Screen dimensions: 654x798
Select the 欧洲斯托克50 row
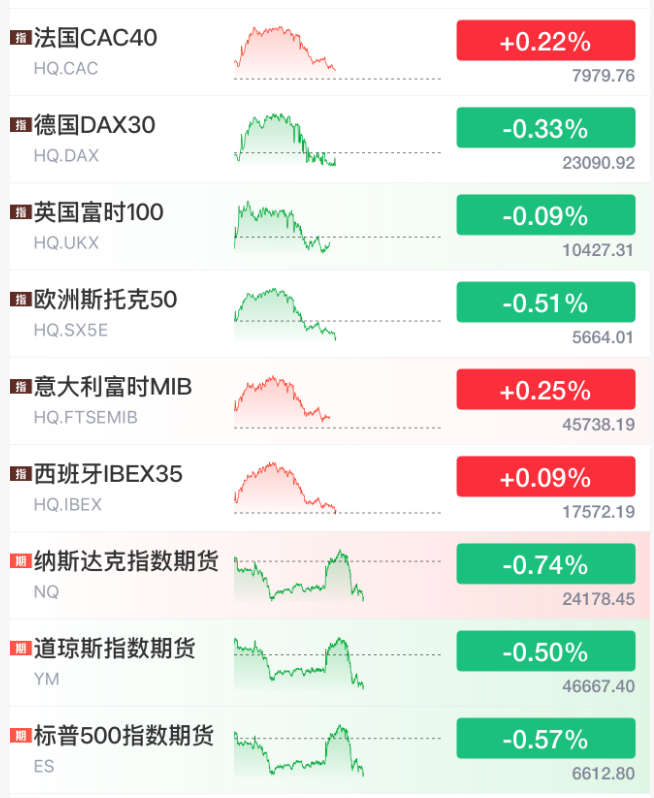105,300
